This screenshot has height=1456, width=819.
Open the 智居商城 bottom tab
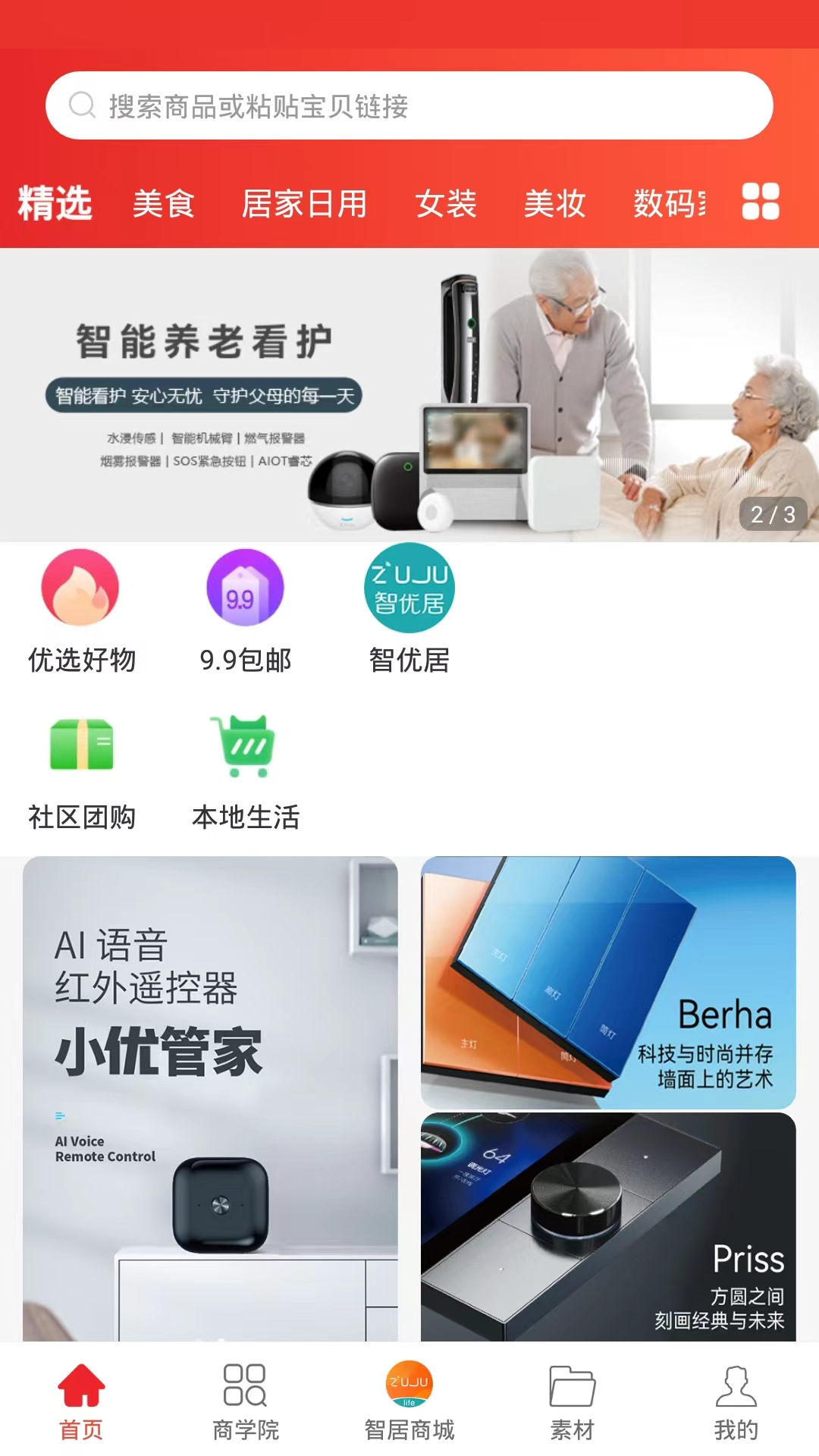409,1401
